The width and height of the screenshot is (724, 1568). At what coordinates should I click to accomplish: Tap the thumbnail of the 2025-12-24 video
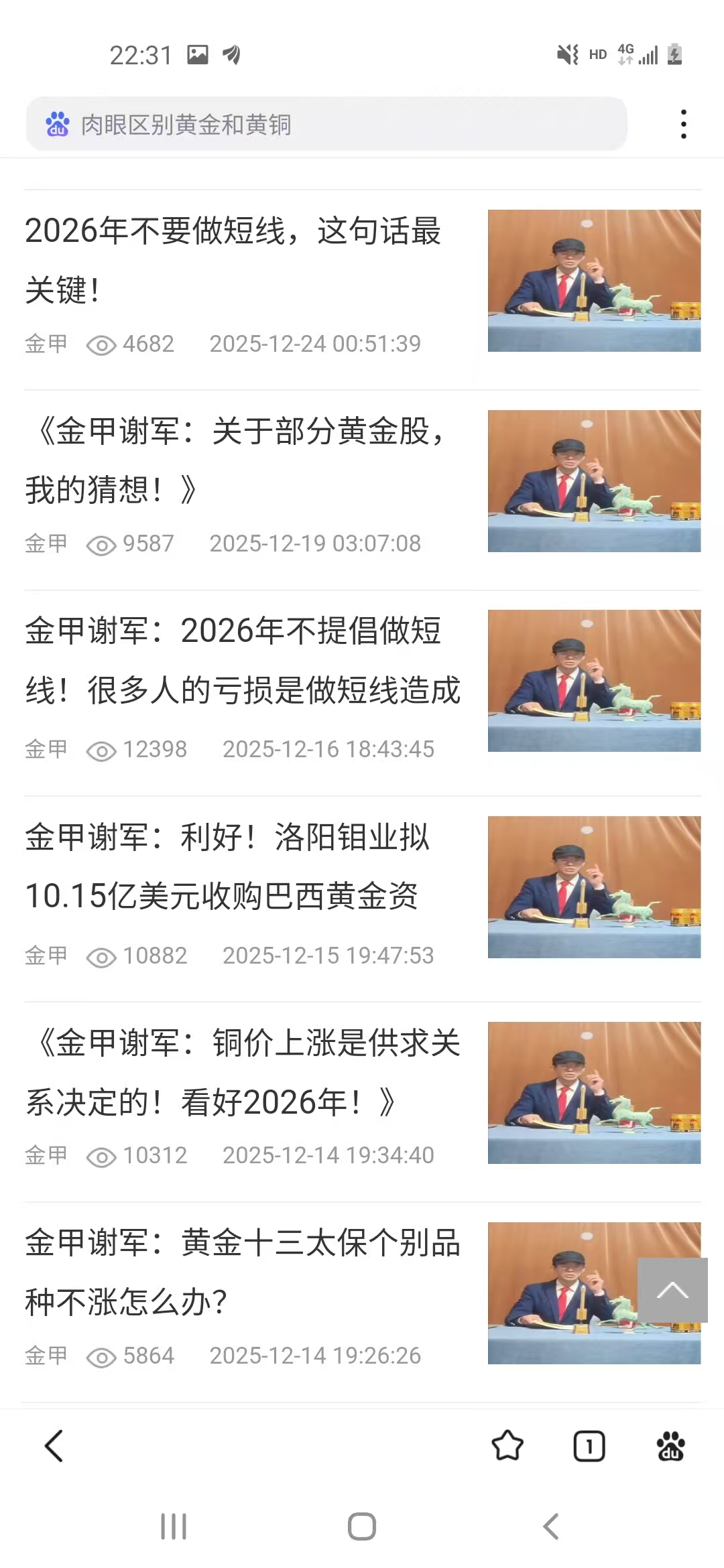(594, 281)
